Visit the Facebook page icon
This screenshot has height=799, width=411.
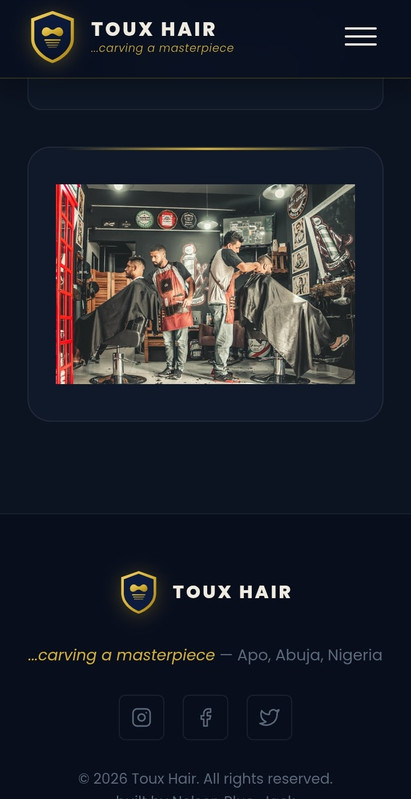click(205, 717)
